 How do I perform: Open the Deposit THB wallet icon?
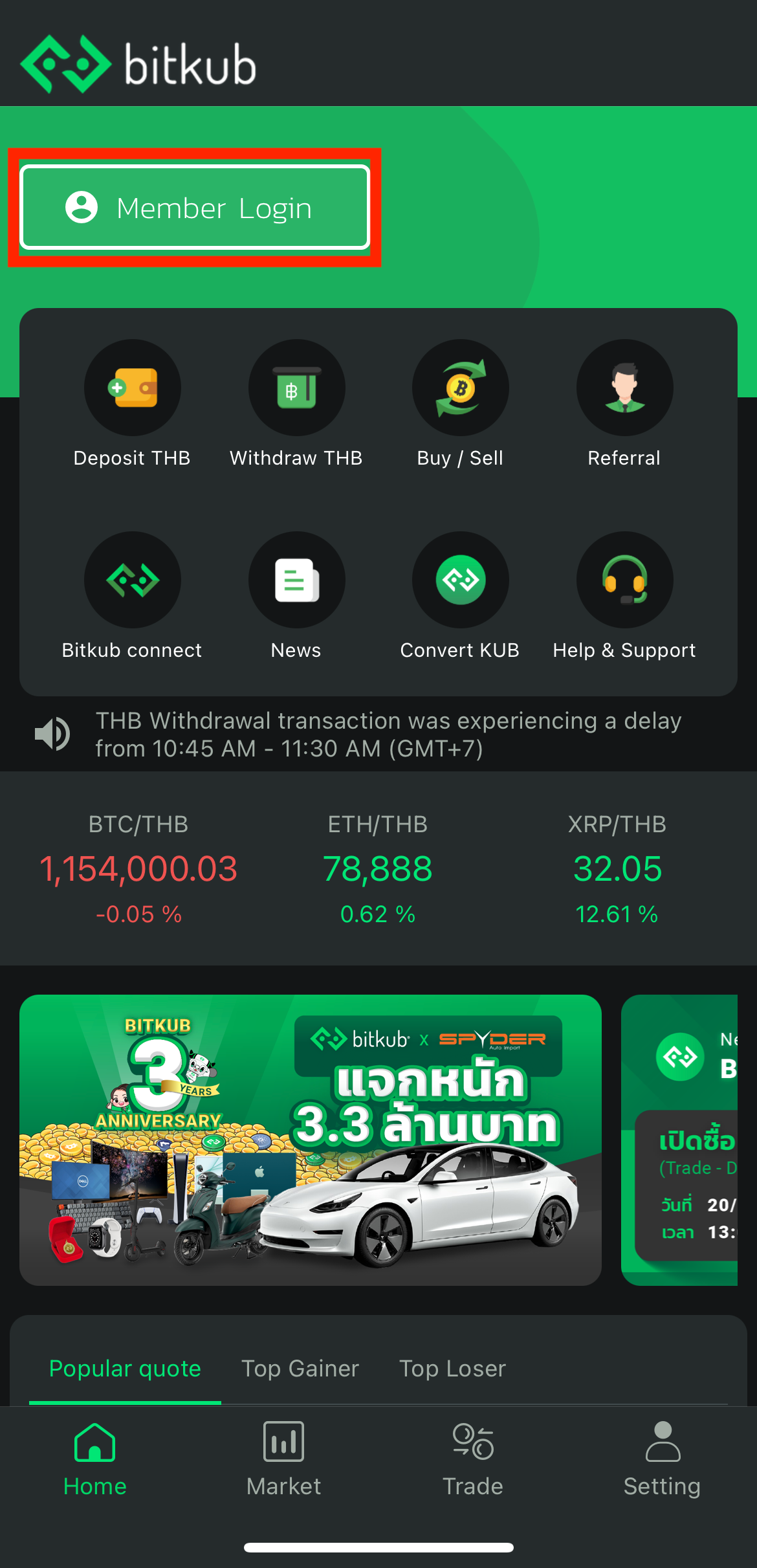[x=132, y=387]
